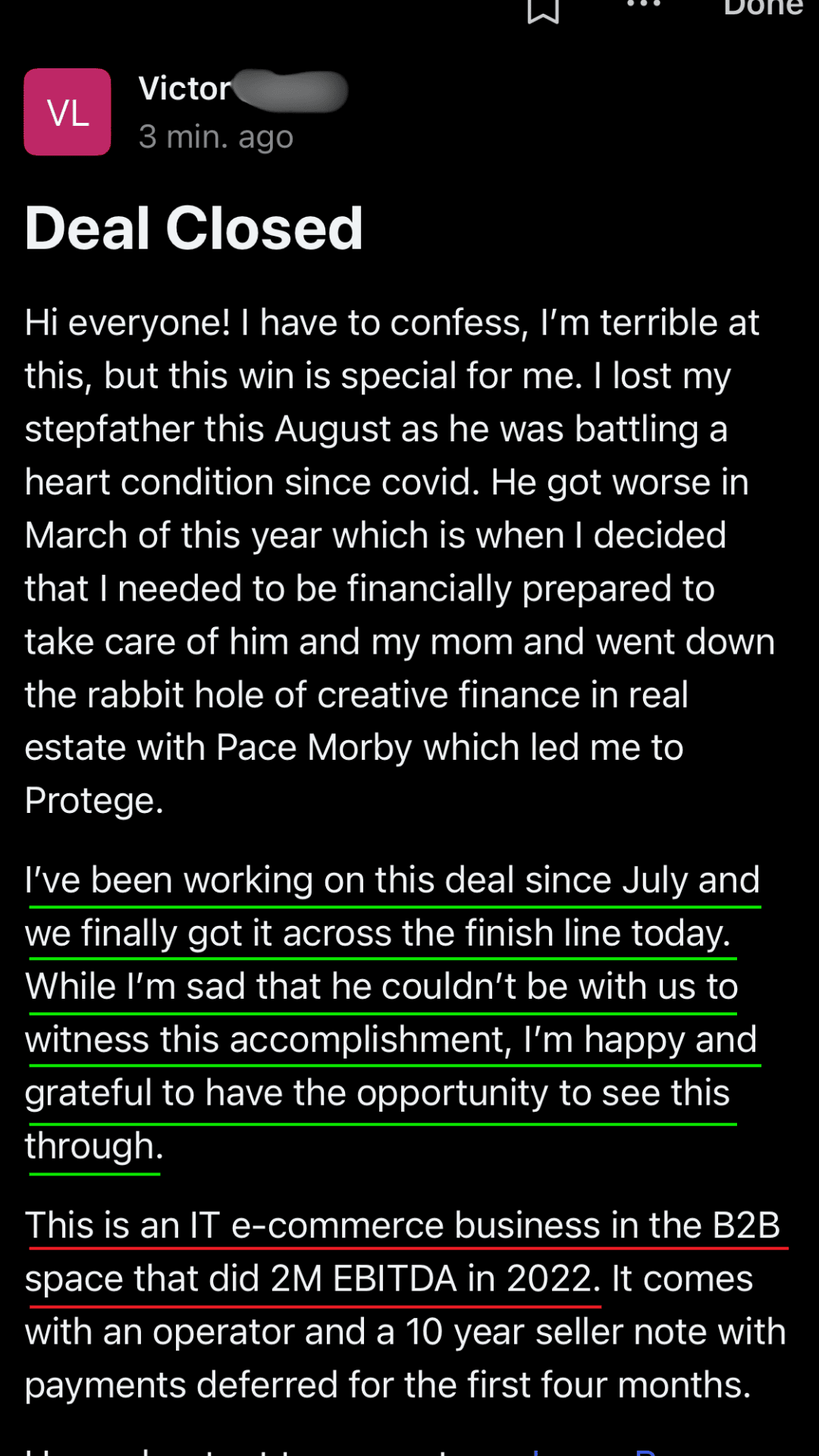Open the three-dot overflow menu
819x1456 pixels.
644,6
